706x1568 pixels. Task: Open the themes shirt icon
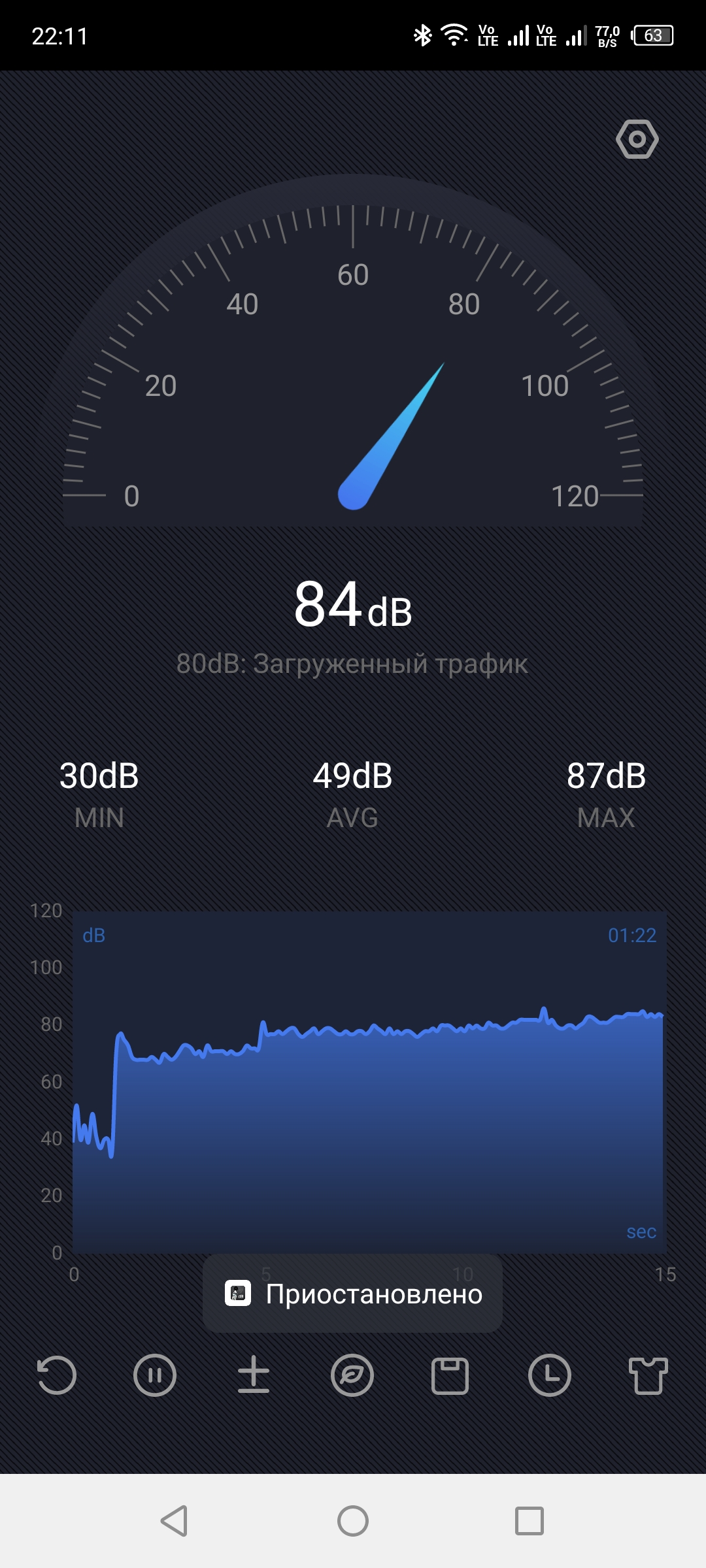(x=648, y=1375)
